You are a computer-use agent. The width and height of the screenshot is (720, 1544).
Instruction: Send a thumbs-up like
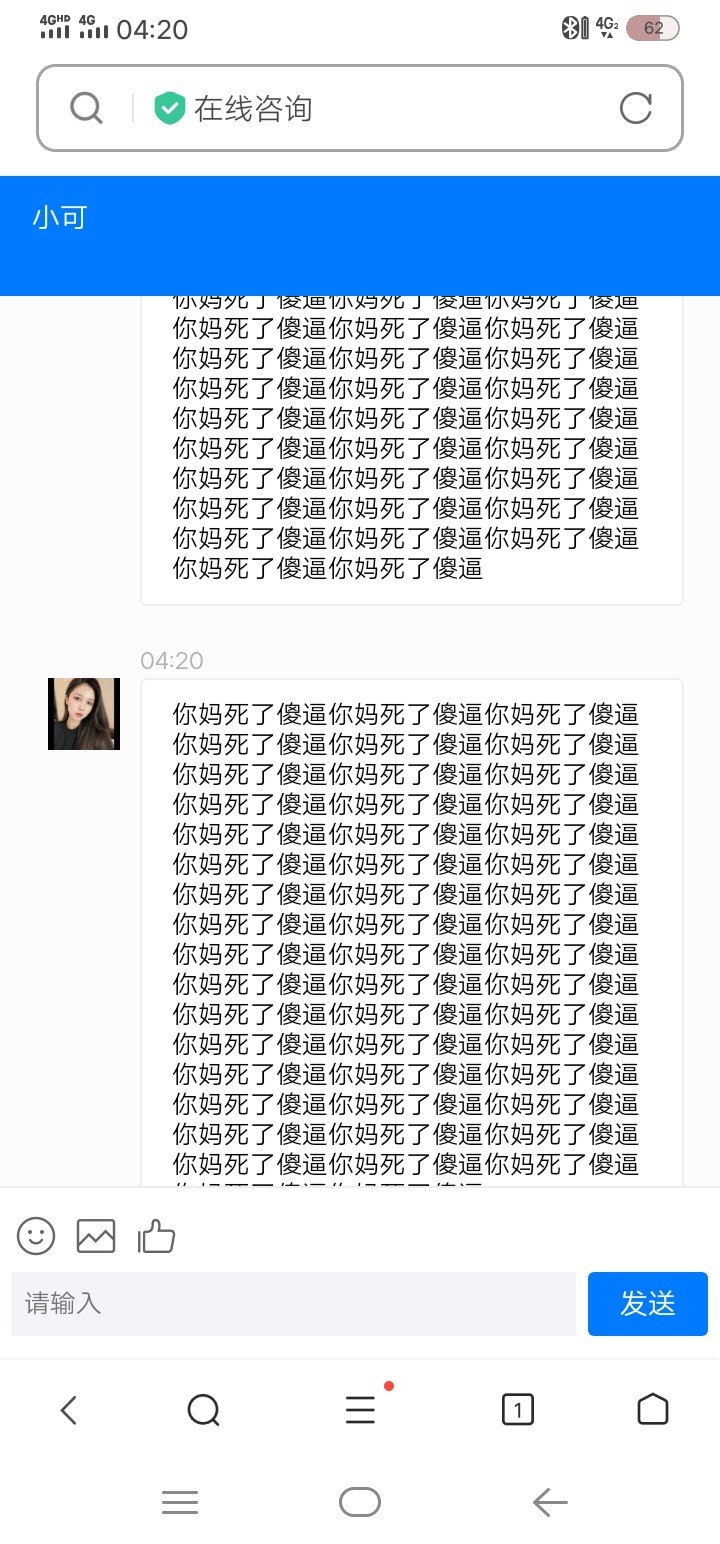point(156,1236)
